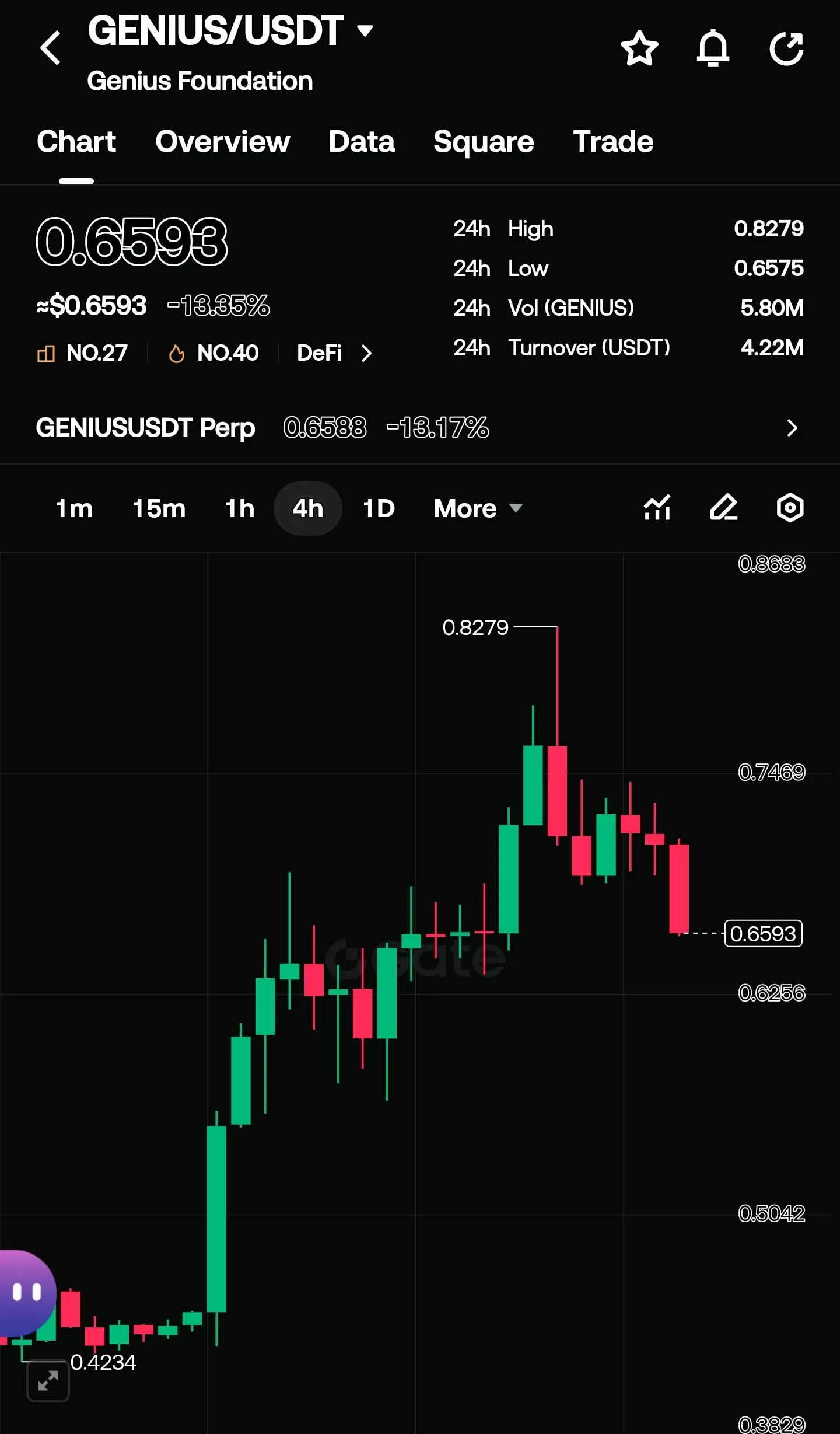
Task: Switch to the Trade tab
Action: [x=613, y=142]
